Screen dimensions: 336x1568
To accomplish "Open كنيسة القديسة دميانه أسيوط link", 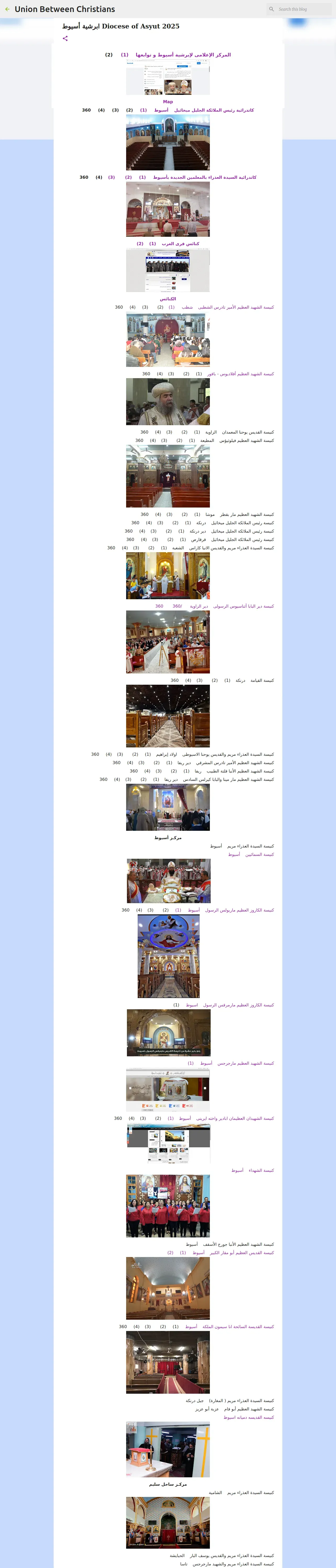I will click(249, 1417).
